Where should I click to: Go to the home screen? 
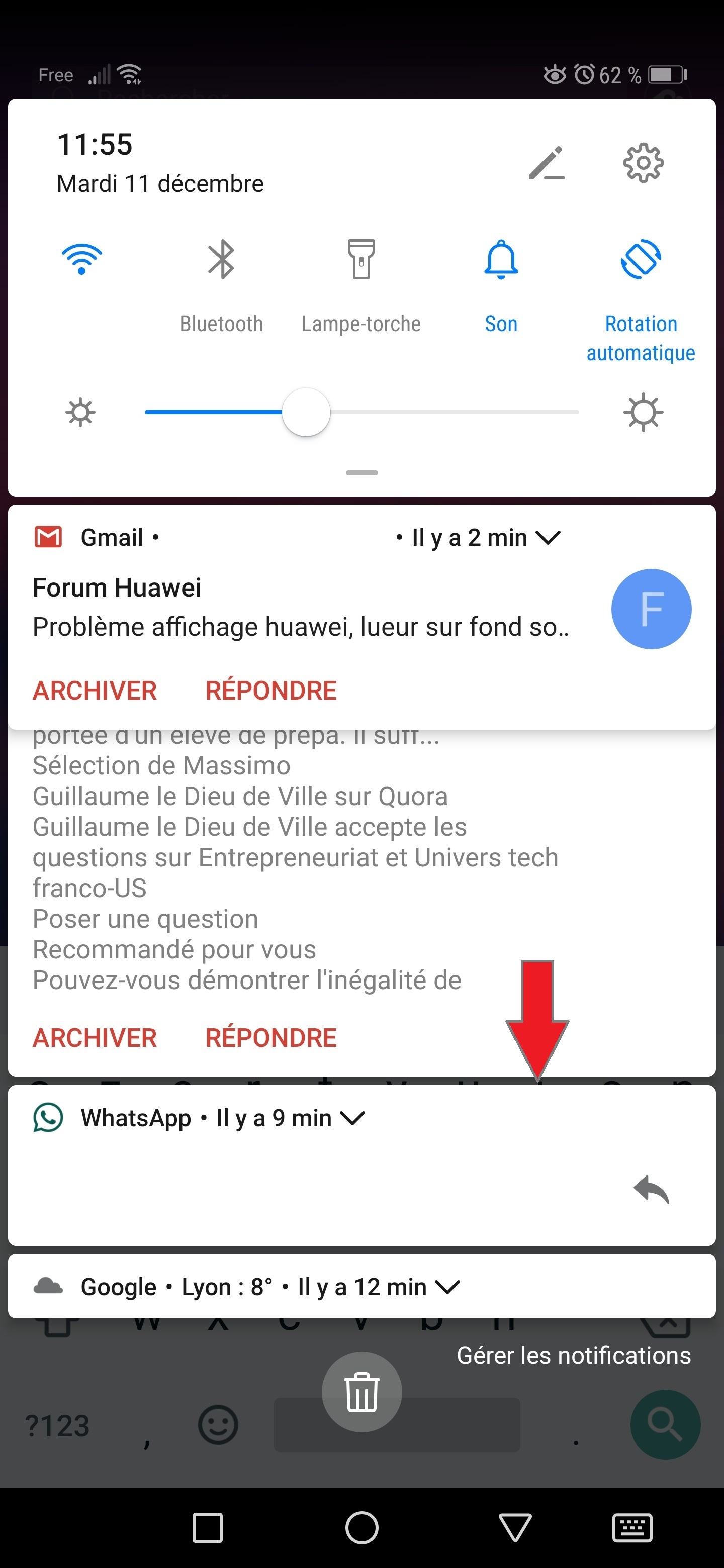pyautogui.click(x=361, y=1528)
